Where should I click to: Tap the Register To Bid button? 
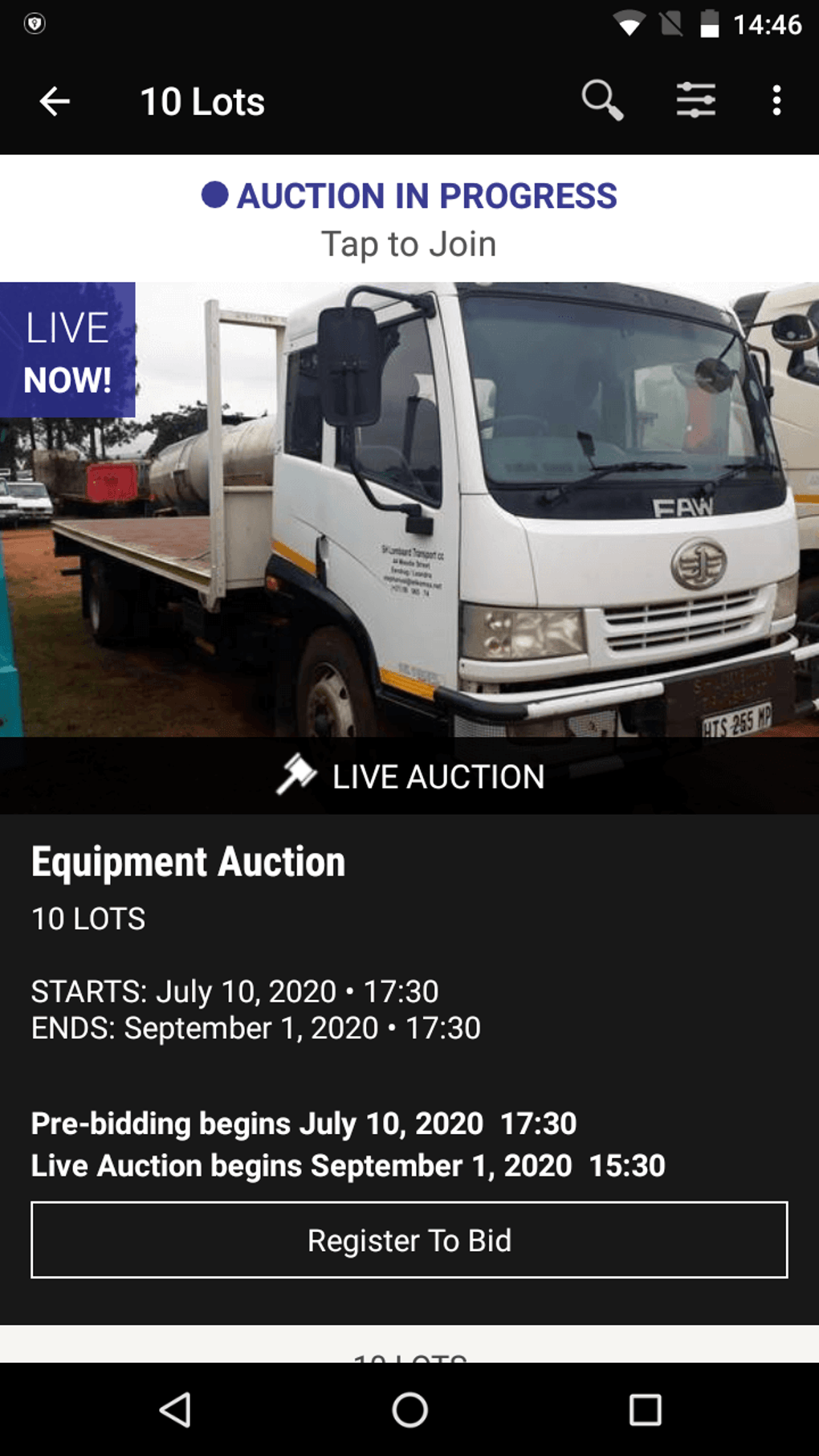coord(409,1240)
